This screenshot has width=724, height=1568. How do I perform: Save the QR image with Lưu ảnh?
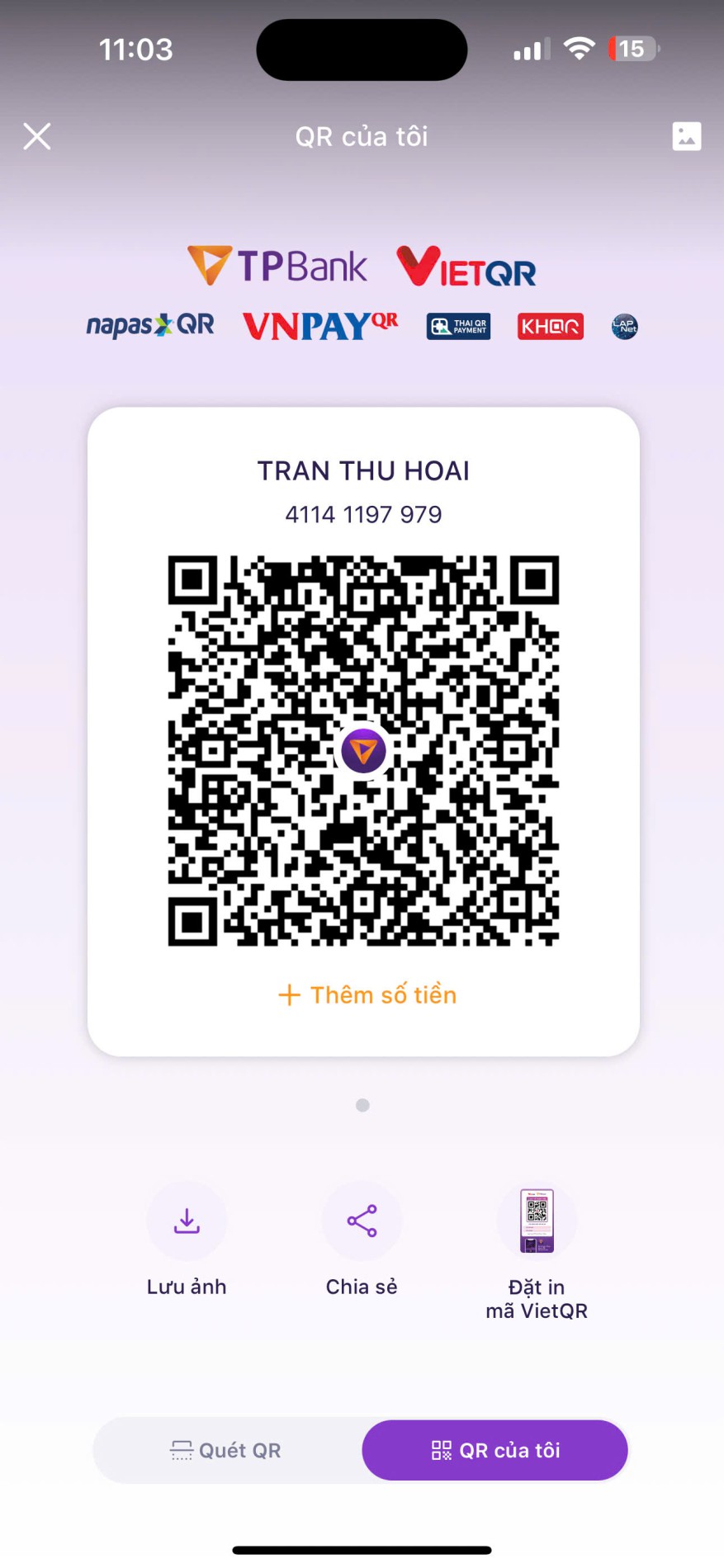click(187, 1221)
